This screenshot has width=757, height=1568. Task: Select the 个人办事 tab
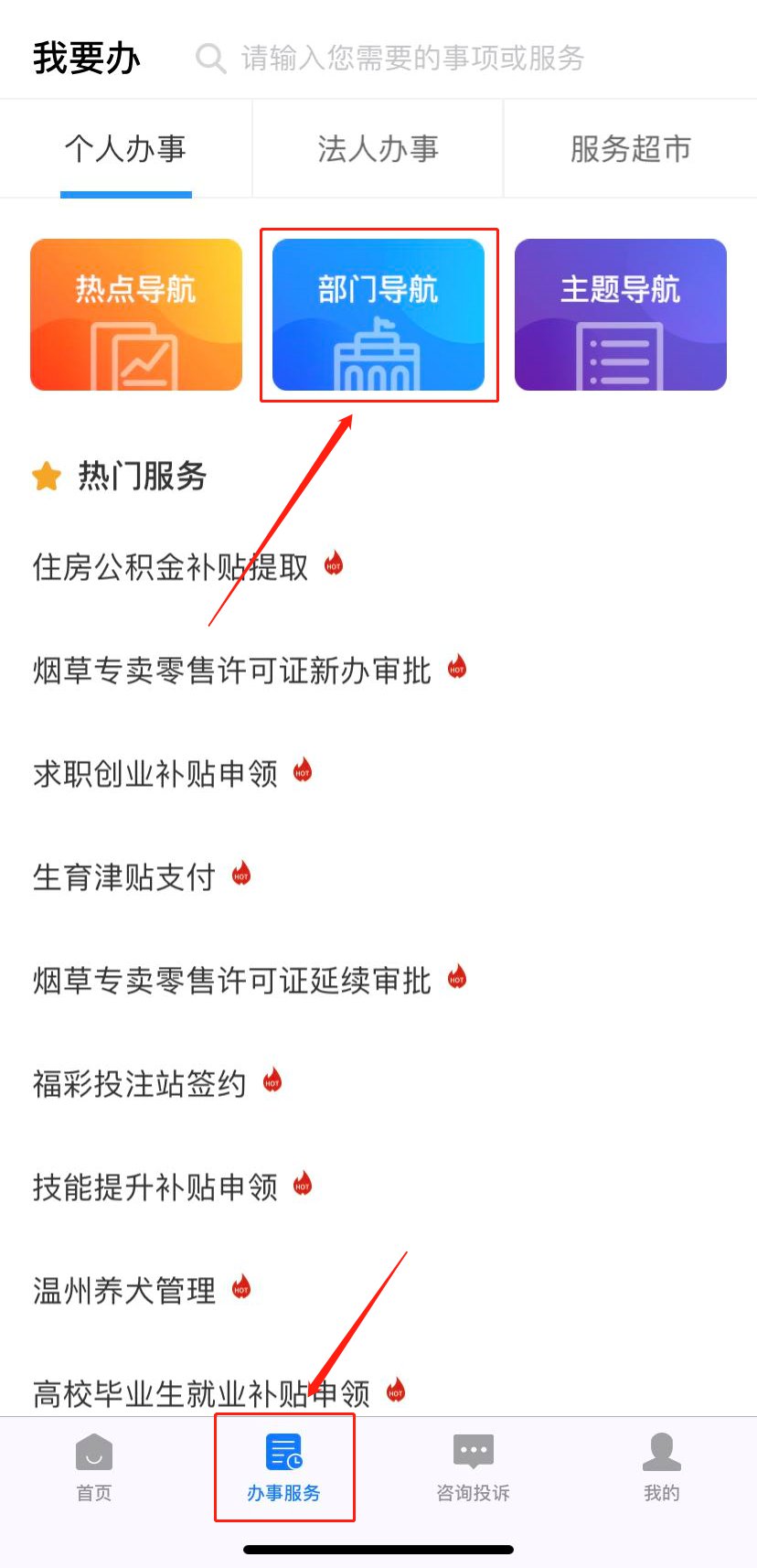point(125,148)
